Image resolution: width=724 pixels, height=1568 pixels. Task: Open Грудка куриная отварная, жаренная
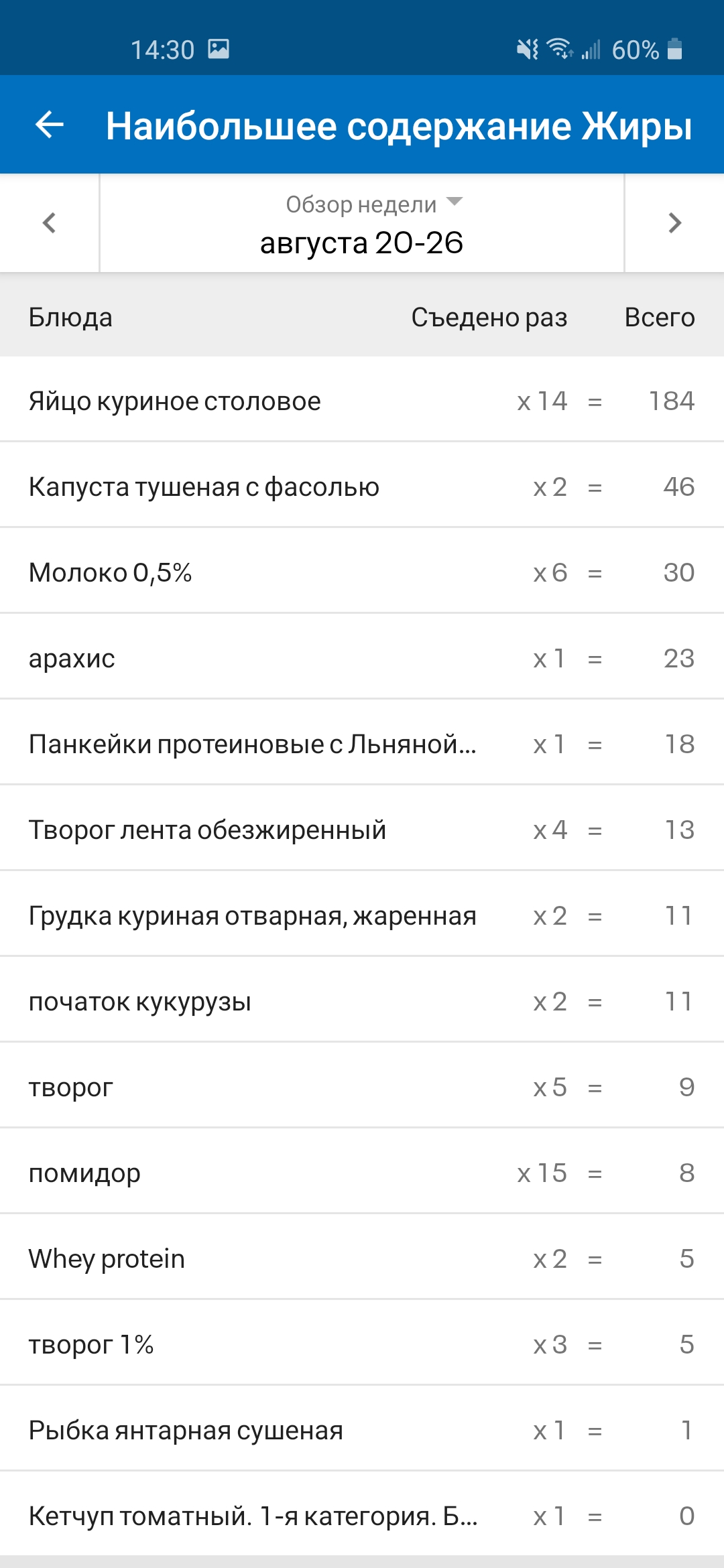[362, 916]
